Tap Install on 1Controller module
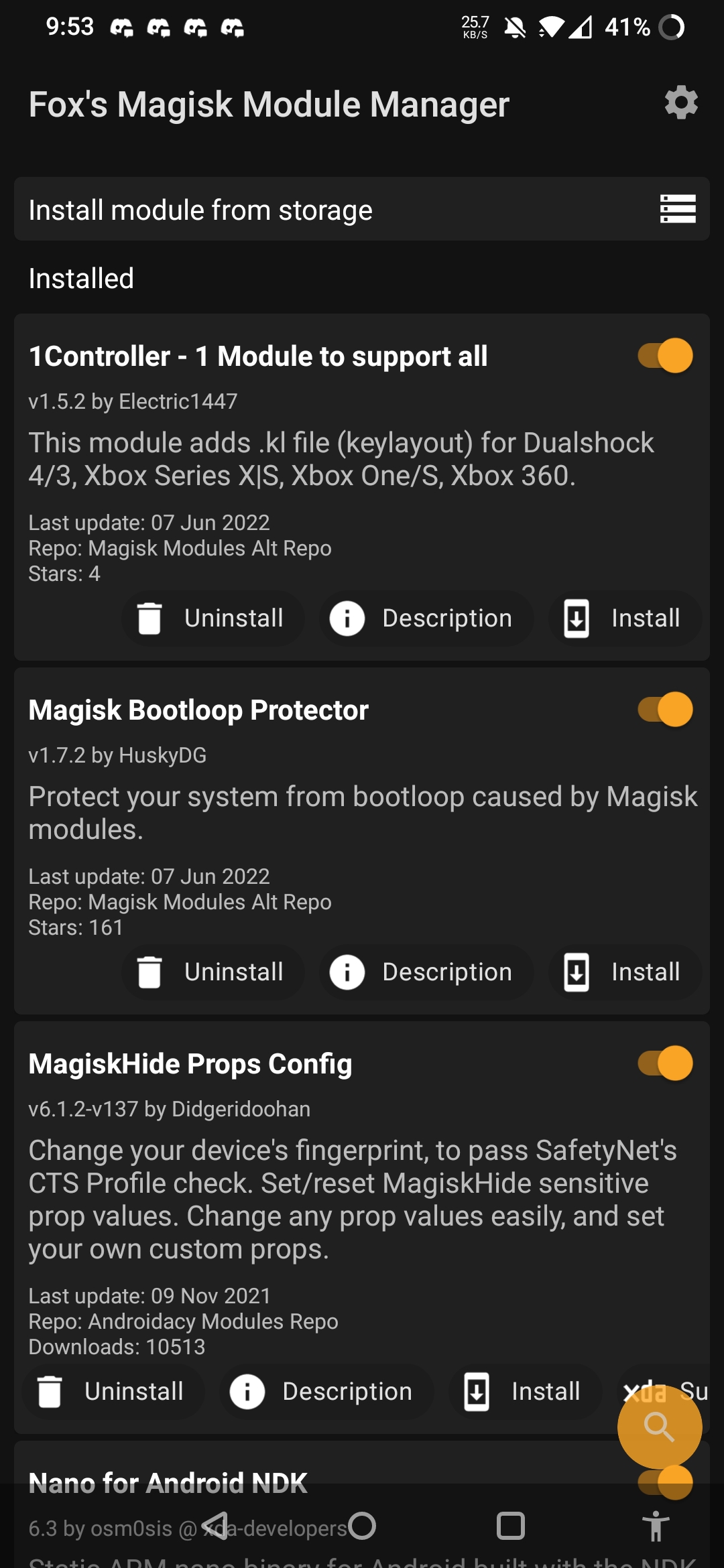This screenshot has width=724, height=1568. [624, 618]
